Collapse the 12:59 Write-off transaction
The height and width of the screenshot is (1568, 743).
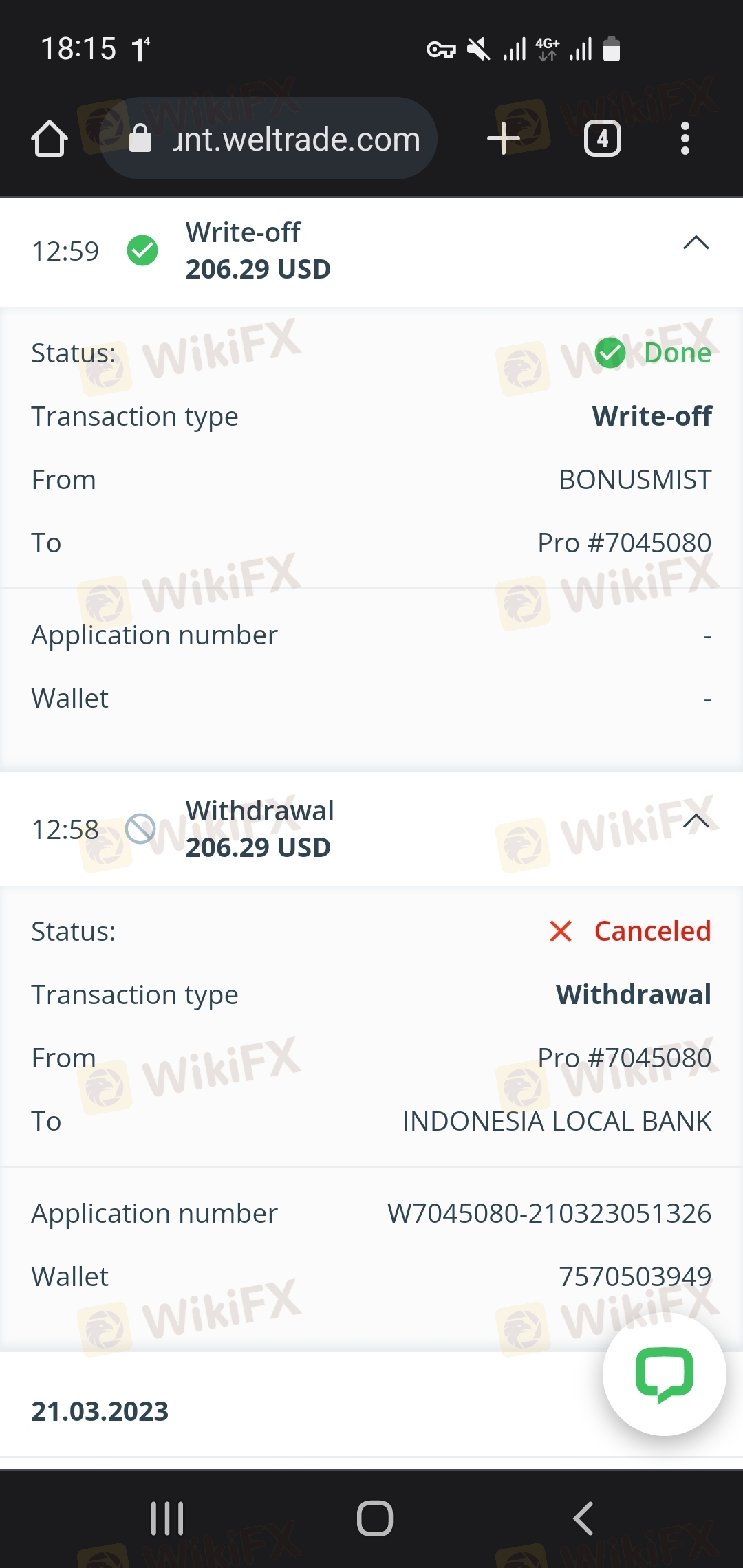pos(696,242)
